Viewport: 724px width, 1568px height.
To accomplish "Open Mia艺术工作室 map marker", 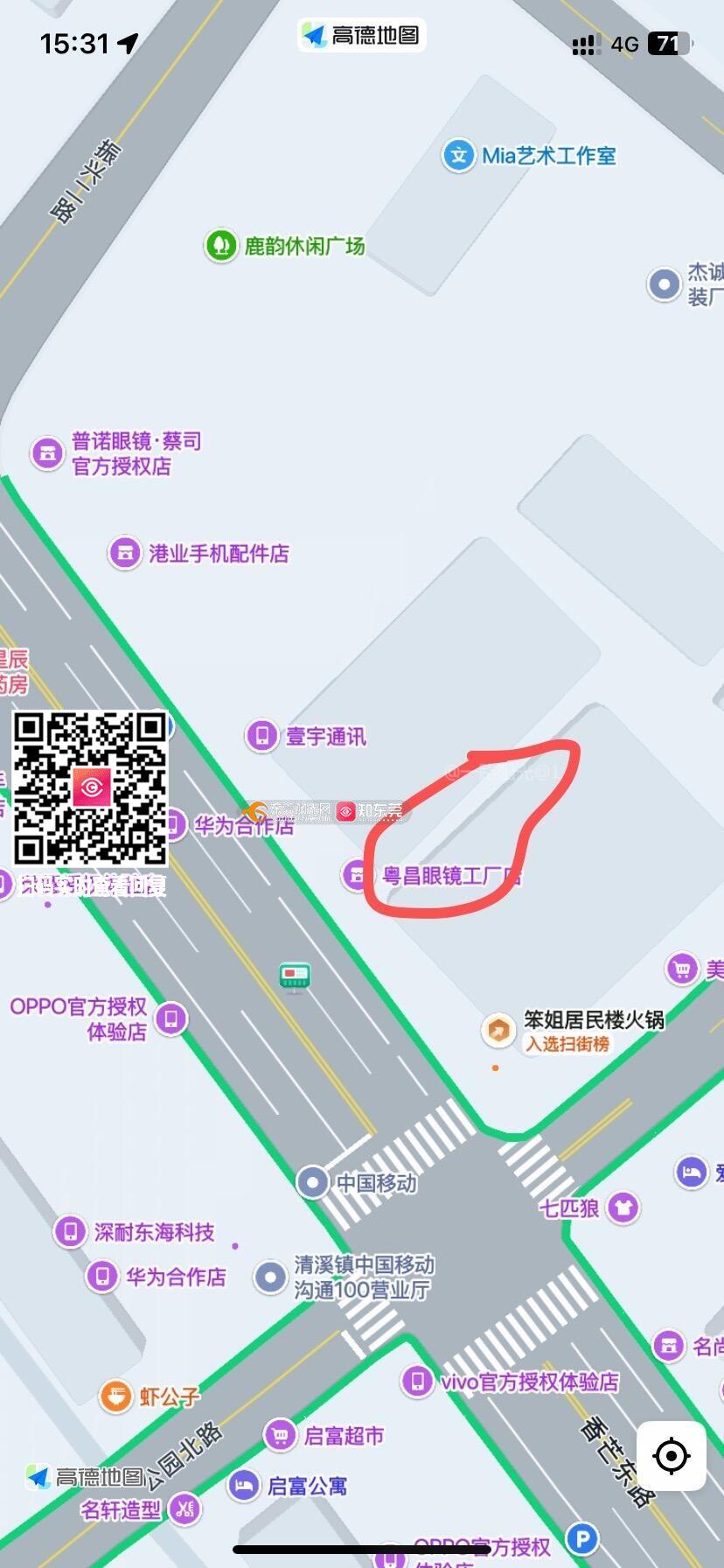I will [458, 156].
